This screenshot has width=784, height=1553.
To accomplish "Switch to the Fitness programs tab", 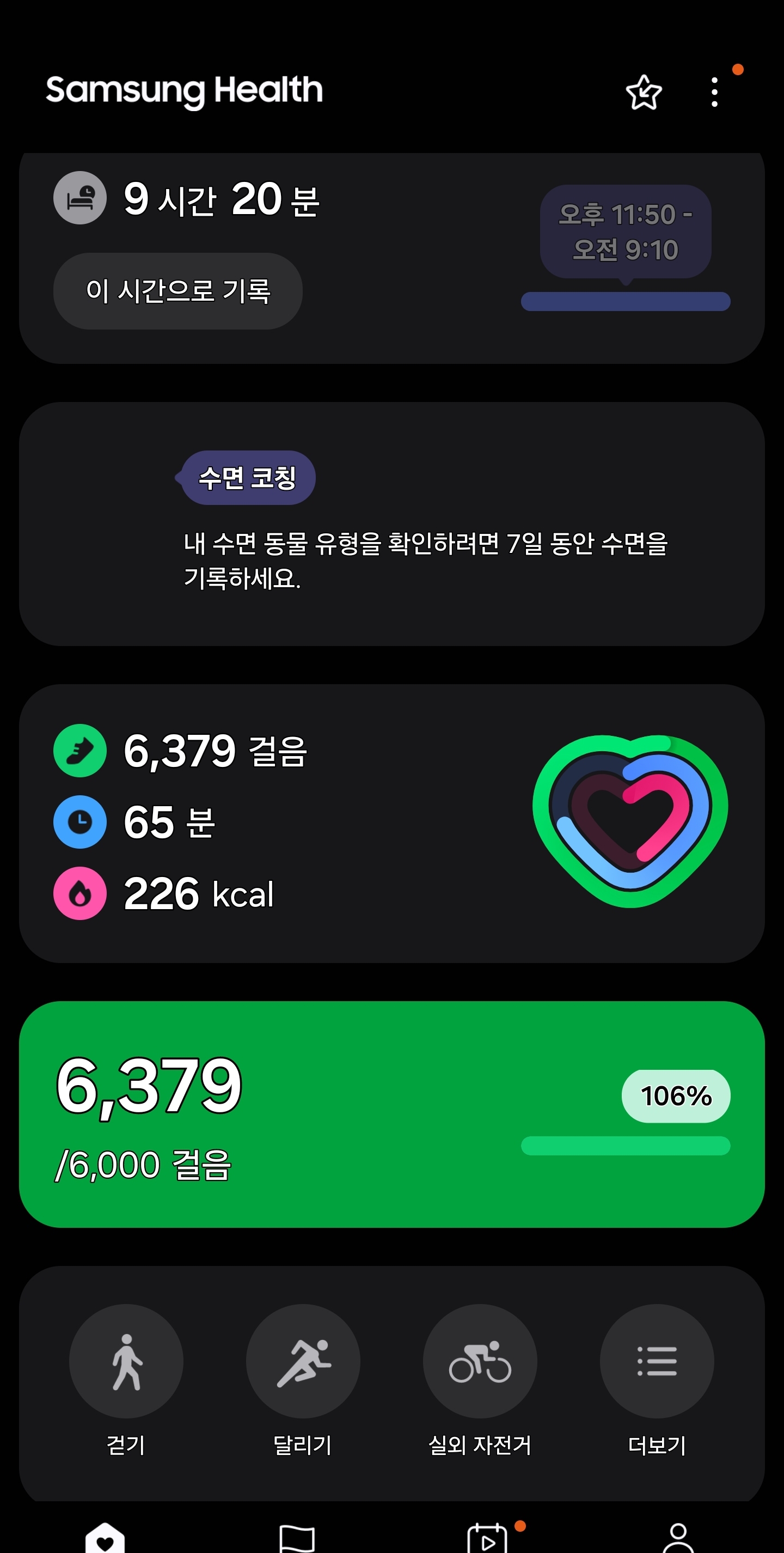I will pos(487,1537).
